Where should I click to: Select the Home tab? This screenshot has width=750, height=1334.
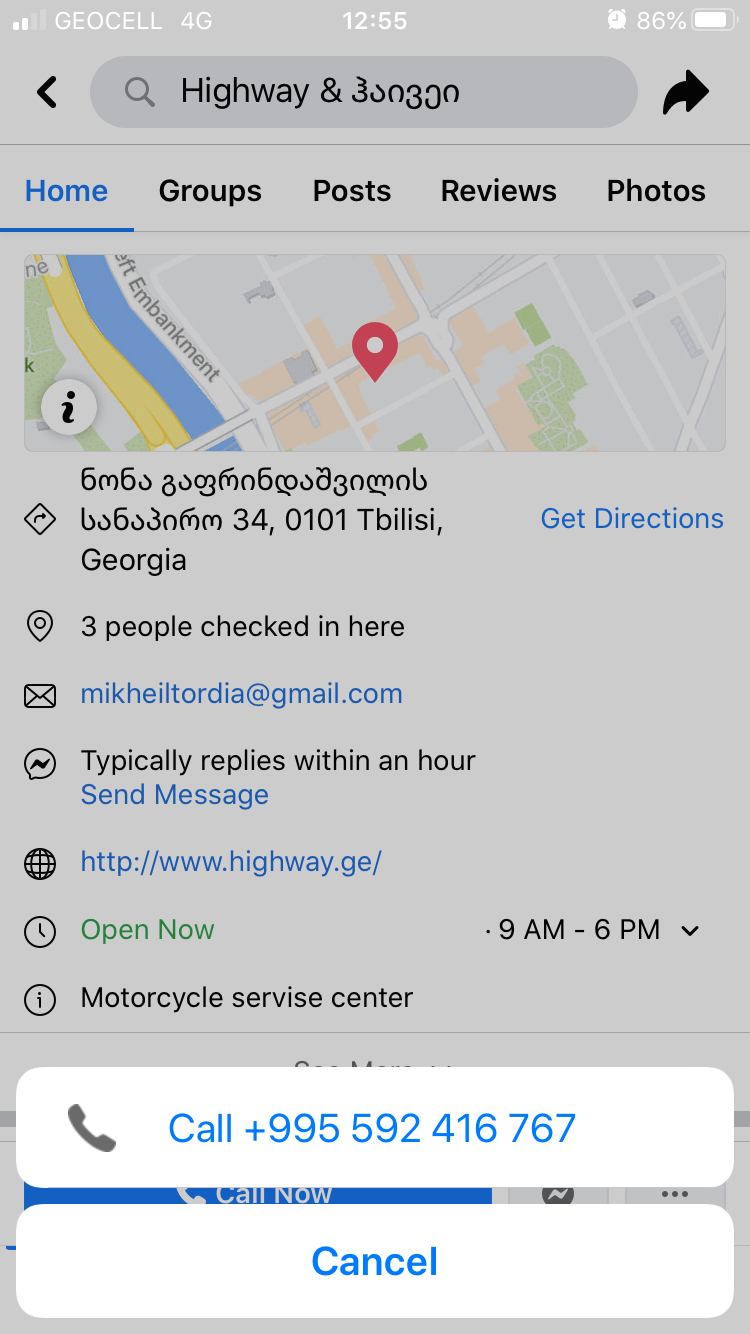66,191
